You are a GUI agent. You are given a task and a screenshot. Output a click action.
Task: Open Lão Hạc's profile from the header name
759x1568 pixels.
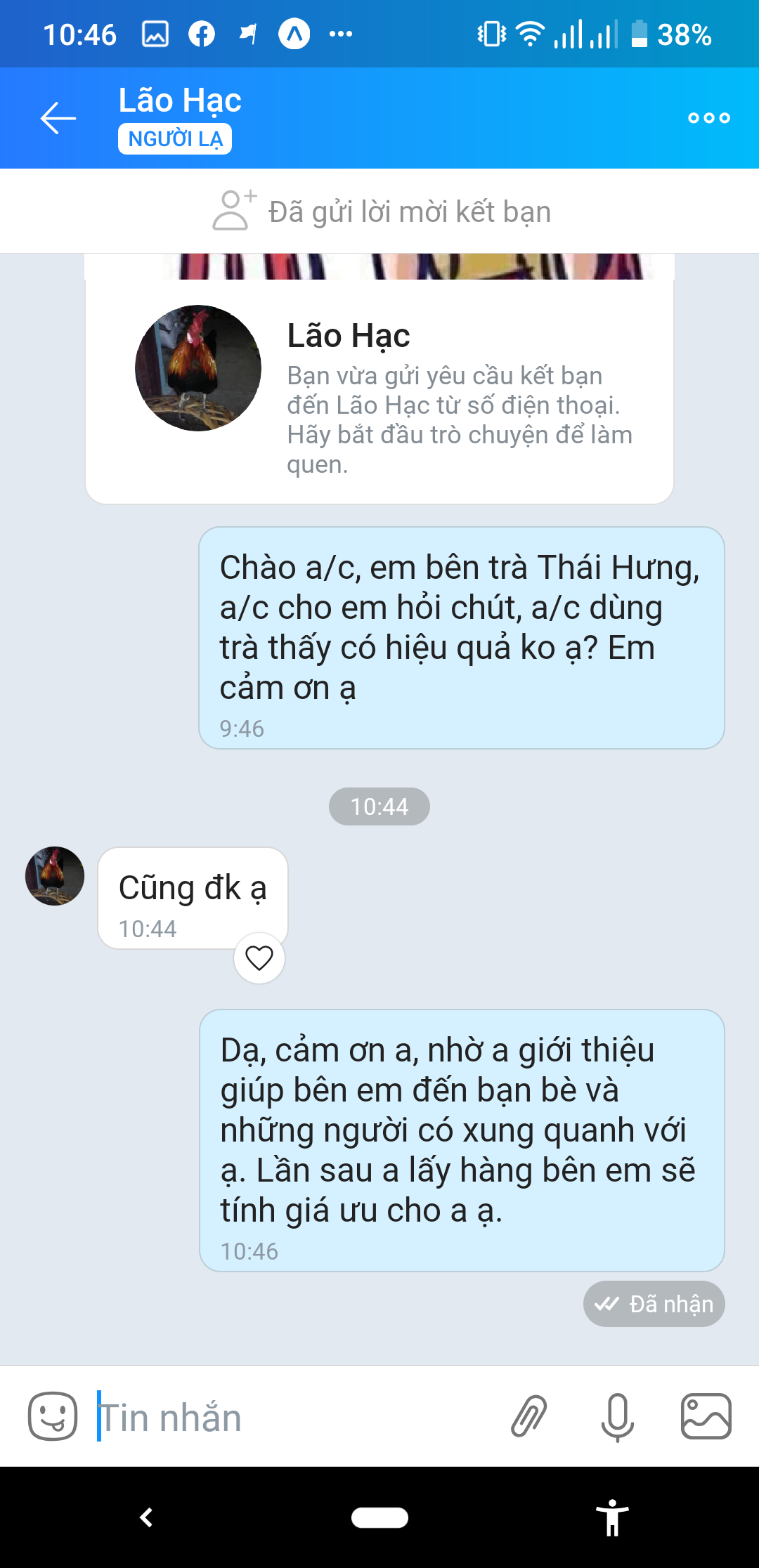(180, 101)
